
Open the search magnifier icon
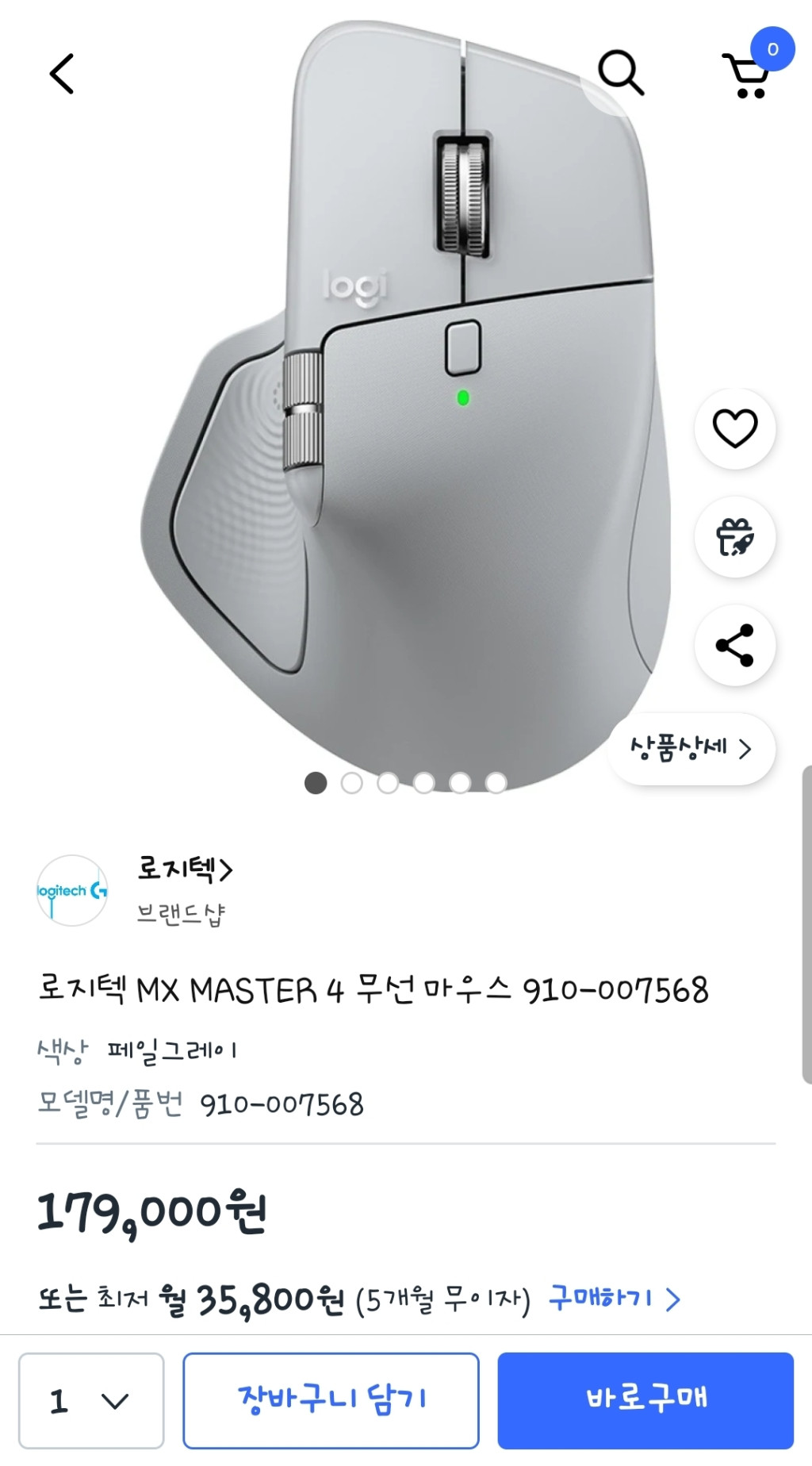(x=620, y=73)
